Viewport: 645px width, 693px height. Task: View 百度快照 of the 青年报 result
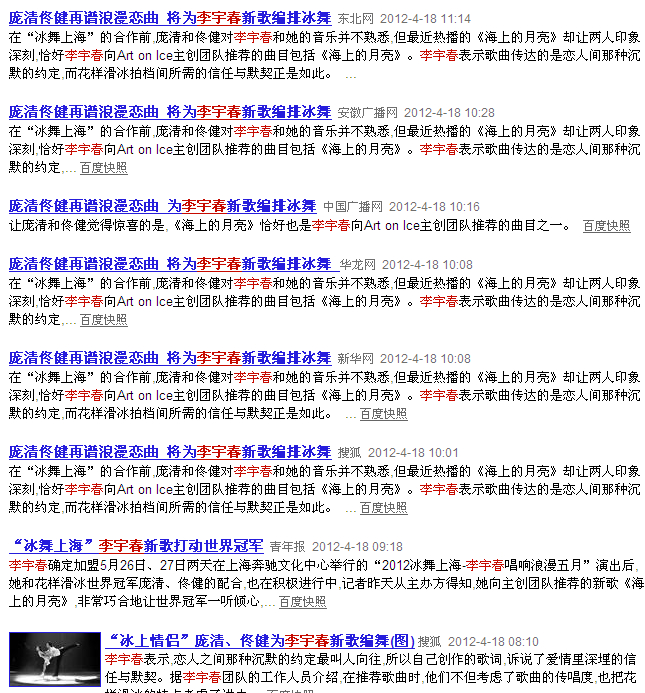[302, 602]
